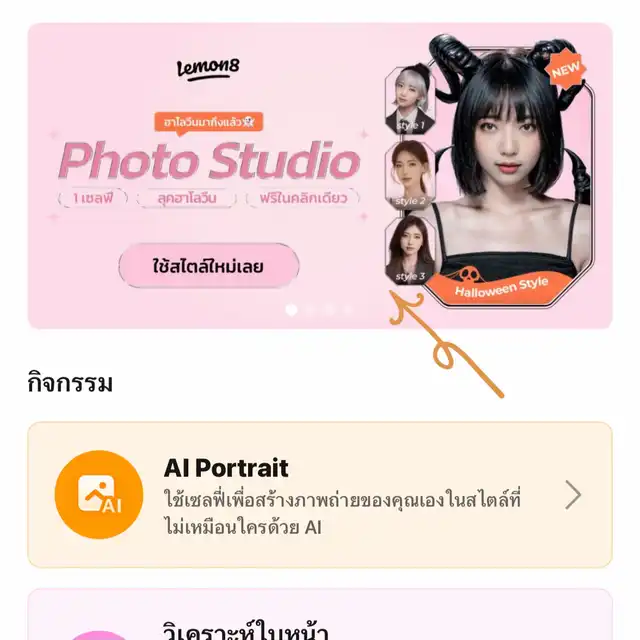Viewport: 640px width, 640px height.
Task: Open the AI Portrait activity card
Action: point(319,495)
